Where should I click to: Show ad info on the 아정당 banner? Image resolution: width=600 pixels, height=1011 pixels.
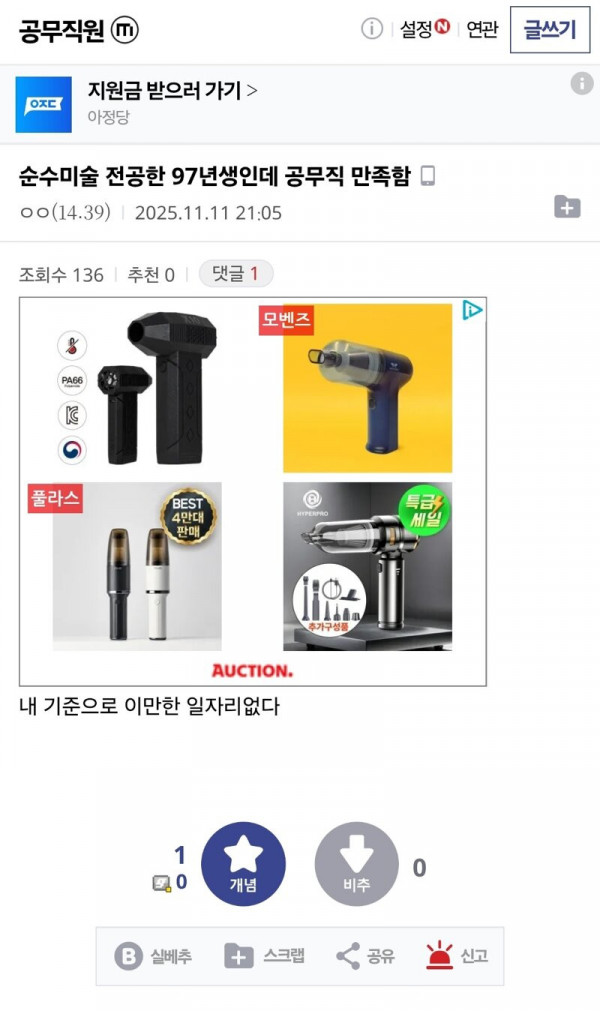tap(582, 84)
